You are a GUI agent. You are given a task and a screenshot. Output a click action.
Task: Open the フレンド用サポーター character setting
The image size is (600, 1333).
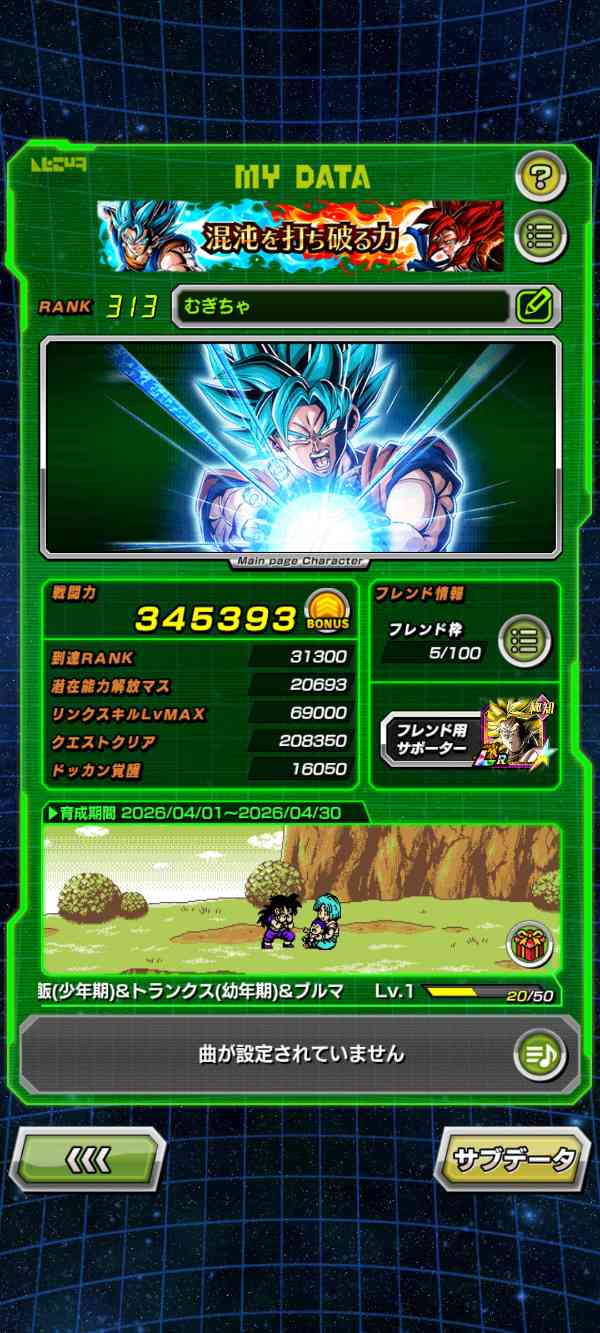[x=468, y=735]
